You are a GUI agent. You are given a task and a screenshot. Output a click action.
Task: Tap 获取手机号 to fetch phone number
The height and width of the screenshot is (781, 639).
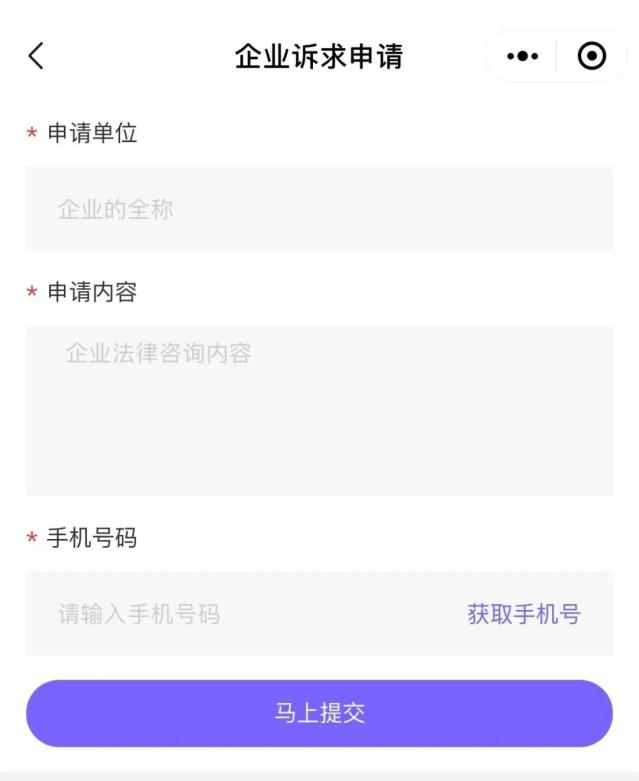click(523, 614)
